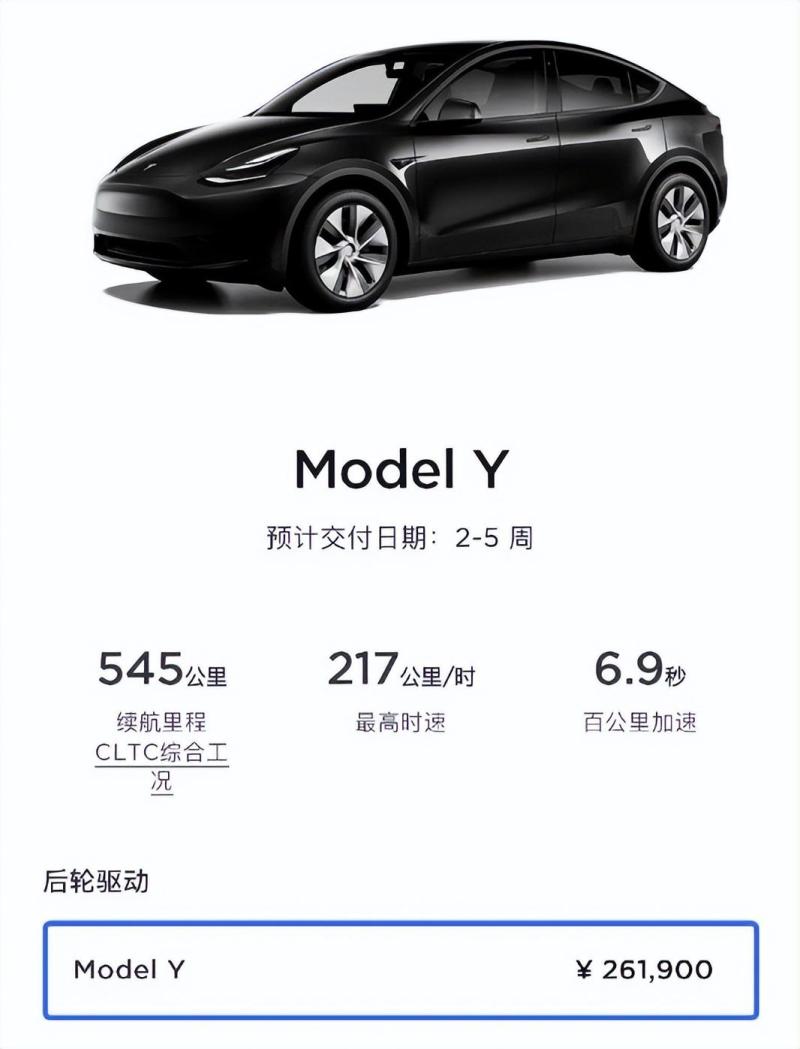
Task: Select the Model Y title heading
Action: click(400, 467)
